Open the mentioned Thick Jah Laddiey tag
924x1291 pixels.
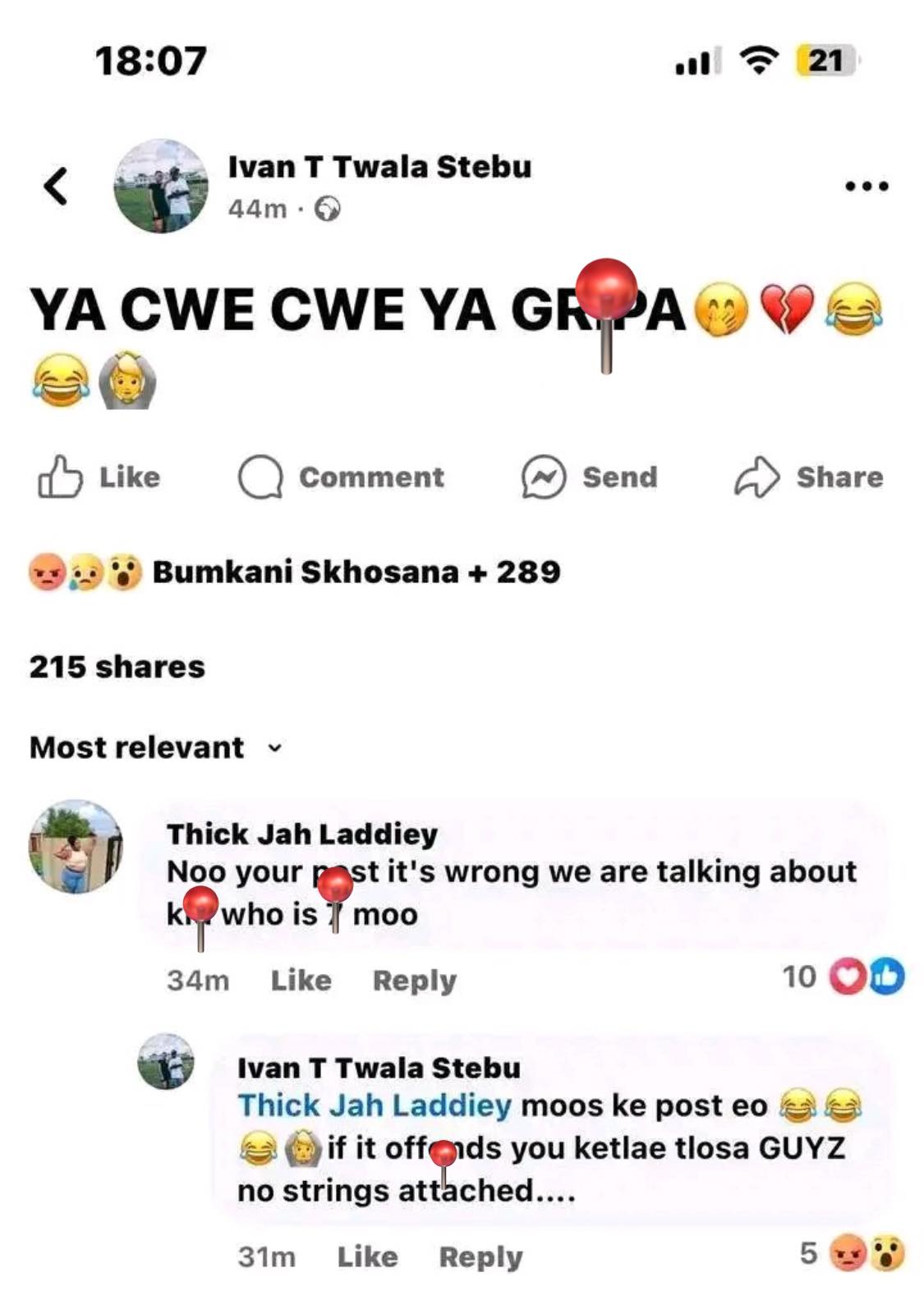(x=375, y=1105)
